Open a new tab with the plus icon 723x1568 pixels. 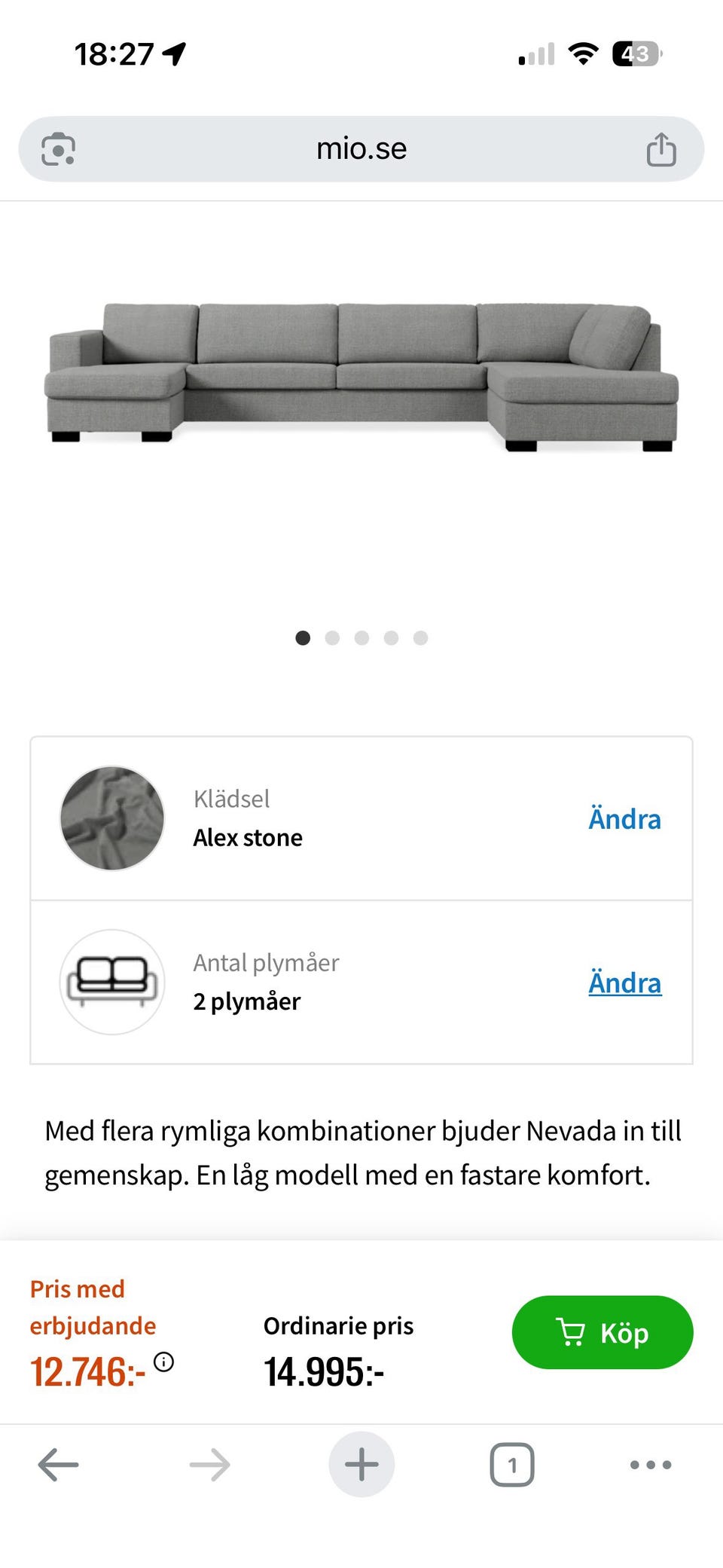pyautogui.click(x=361, y=1464)
